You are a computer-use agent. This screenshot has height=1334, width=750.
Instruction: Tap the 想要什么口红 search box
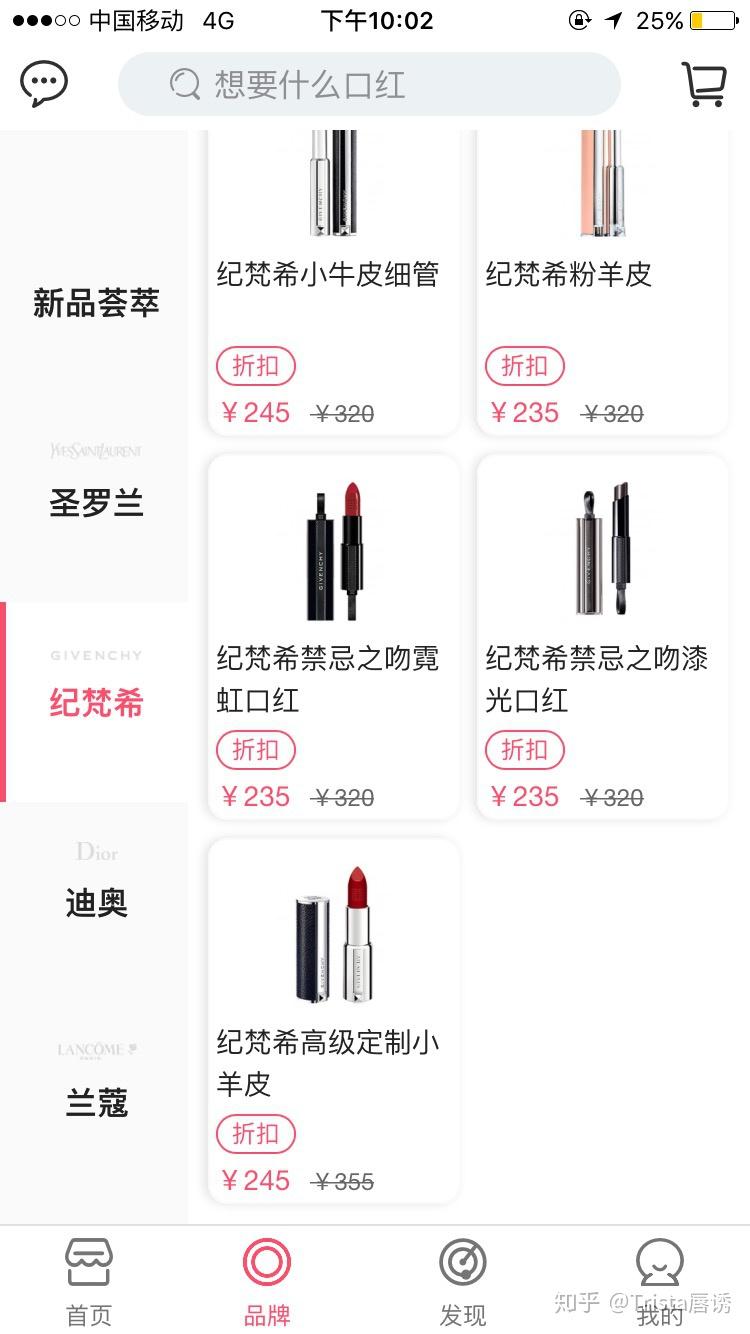[369, 84]
